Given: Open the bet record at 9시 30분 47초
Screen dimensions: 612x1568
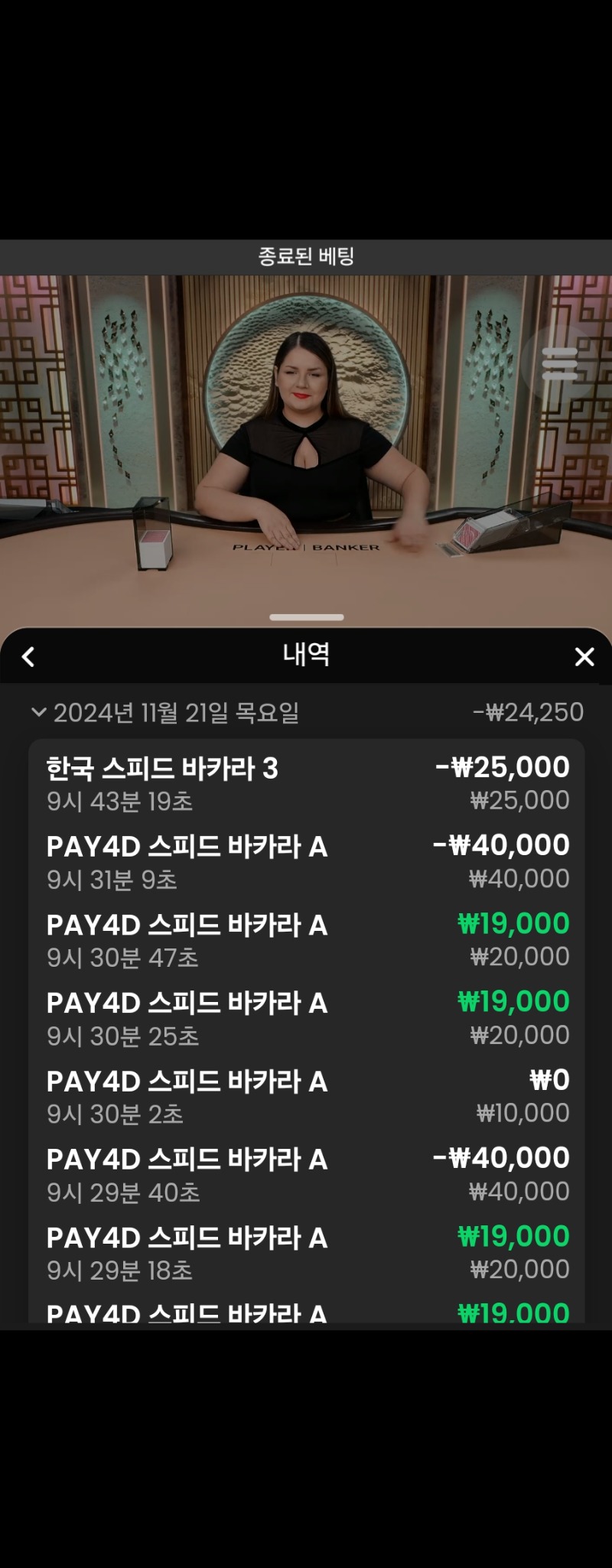Looking at the screenshot, I should click(x=306, y=939).
